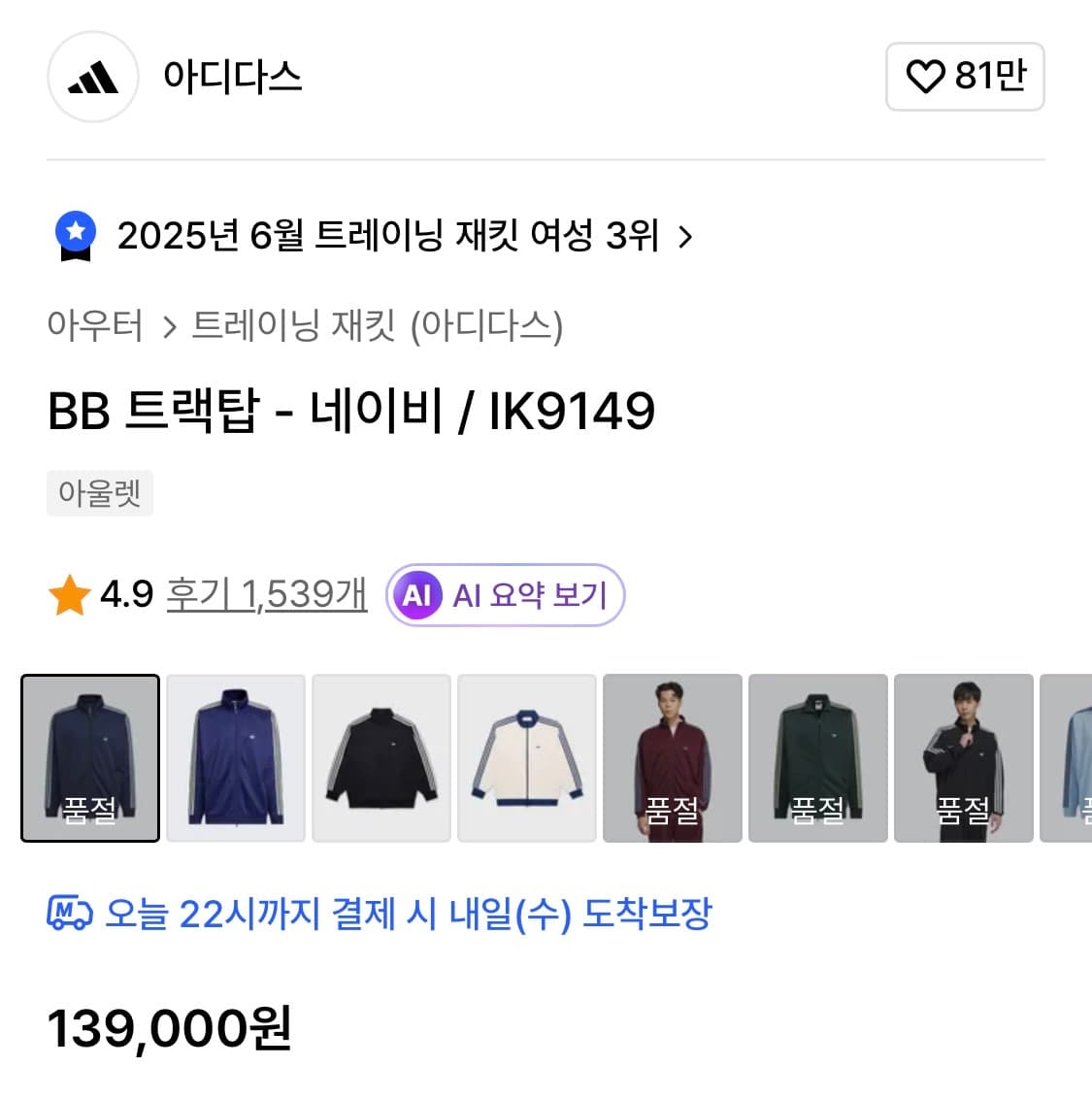Toggle selection of the first 품절 thumbnail
Image resolution: width=1092 pixels, height=1100 pixels.
click(90, 757)
